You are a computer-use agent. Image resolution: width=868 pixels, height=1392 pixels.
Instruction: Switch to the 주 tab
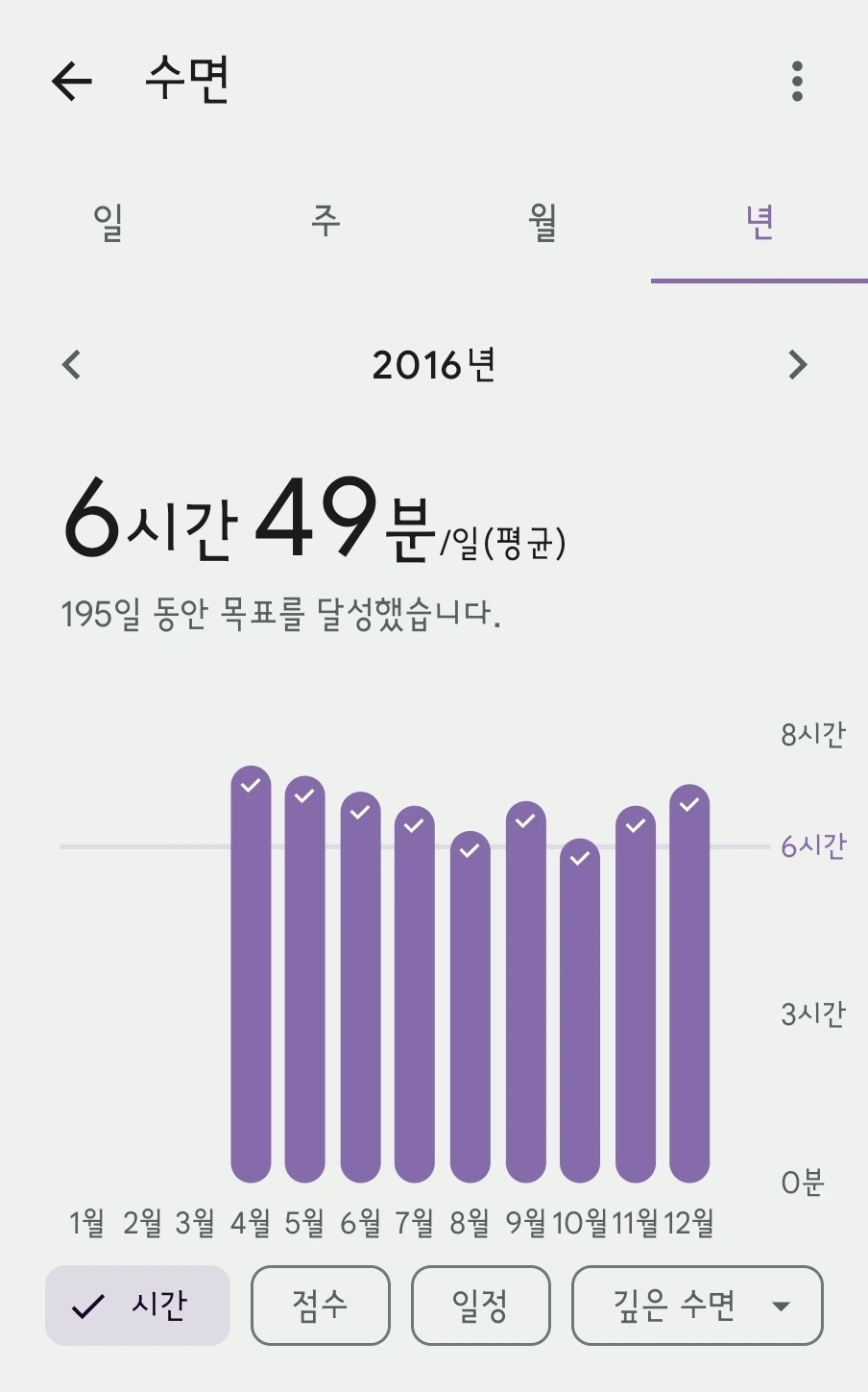325,223
